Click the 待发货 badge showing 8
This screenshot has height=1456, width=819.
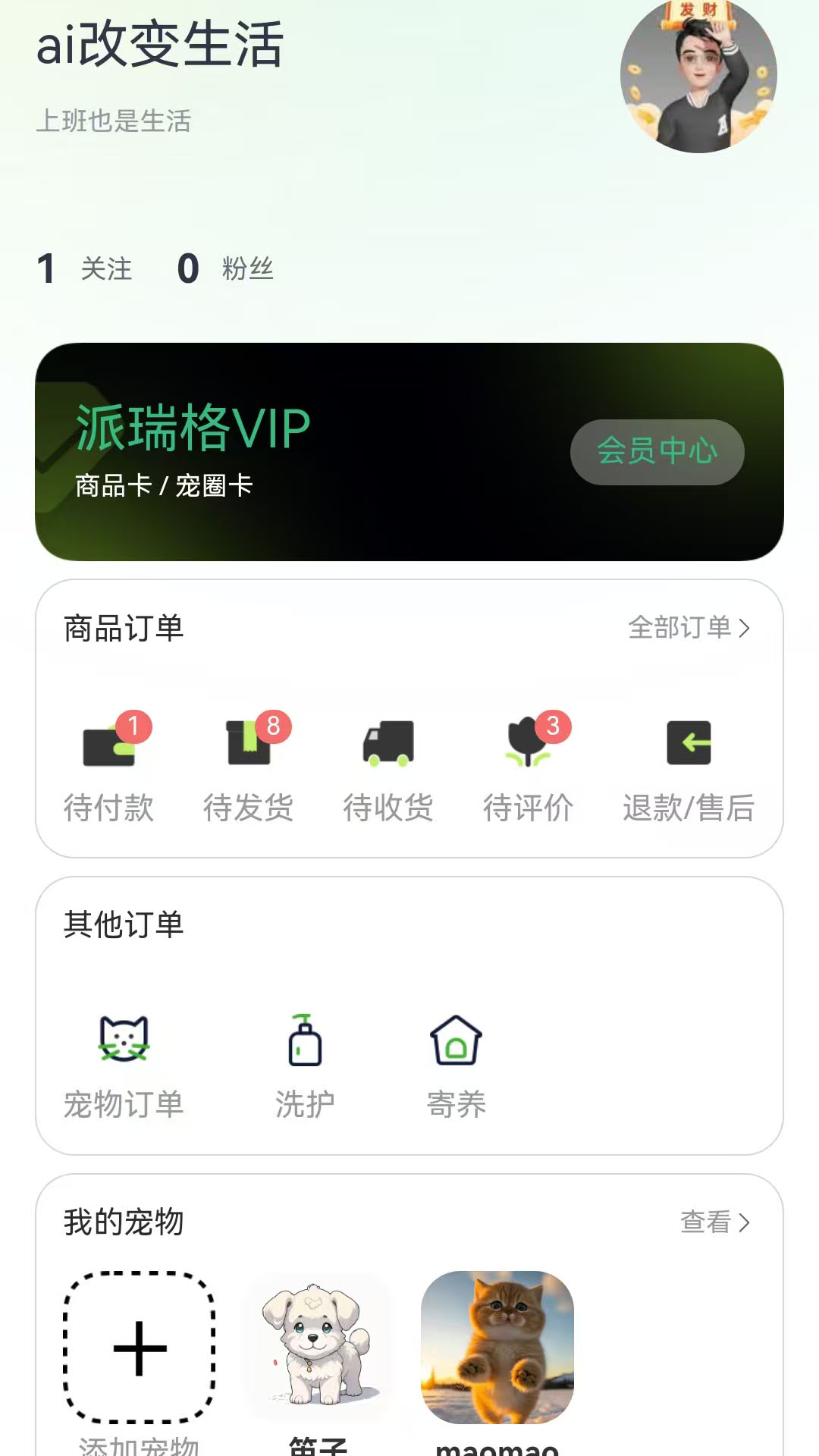(275, 726)
